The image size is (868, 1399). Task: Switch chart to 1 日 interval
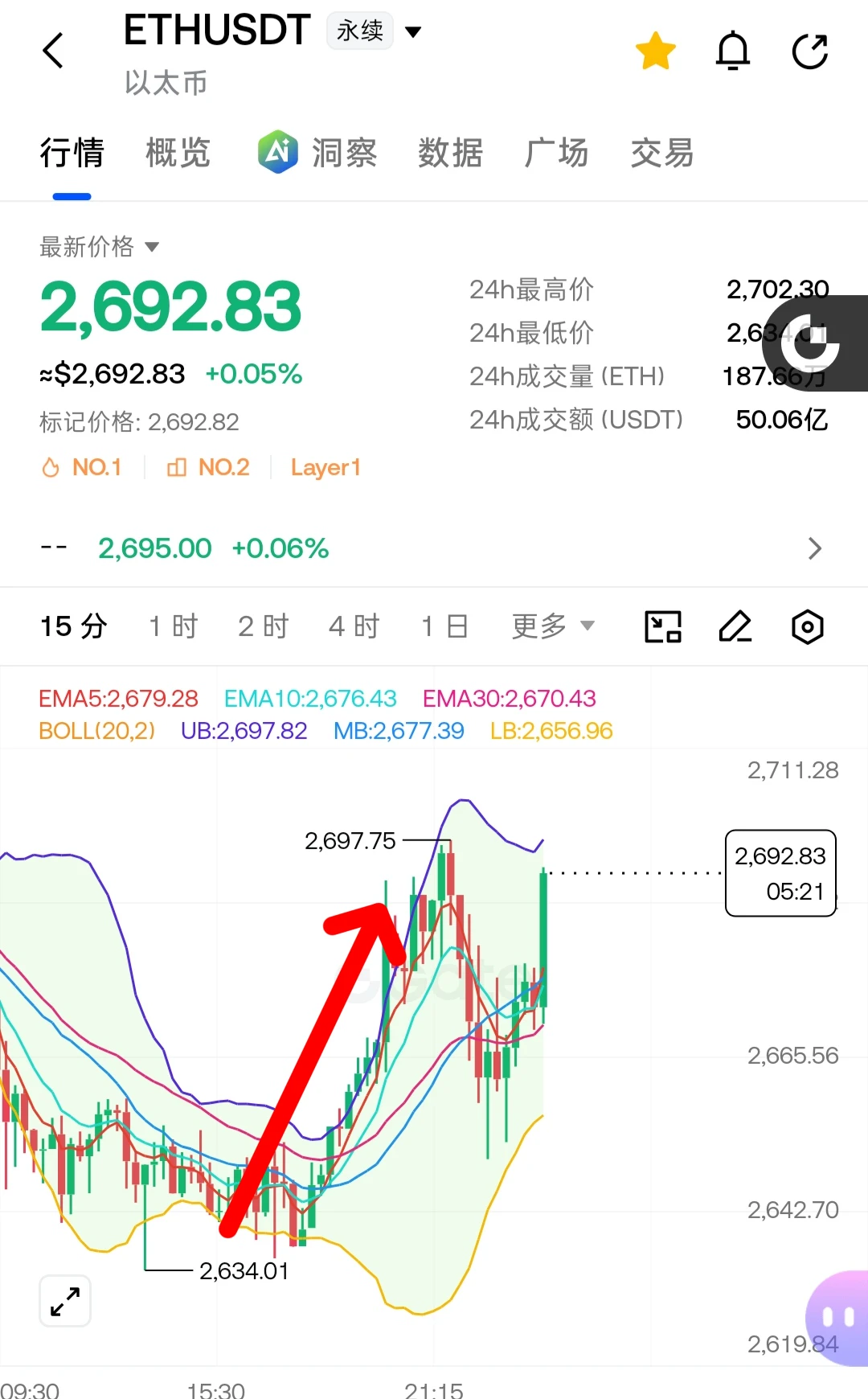point(444,626)
